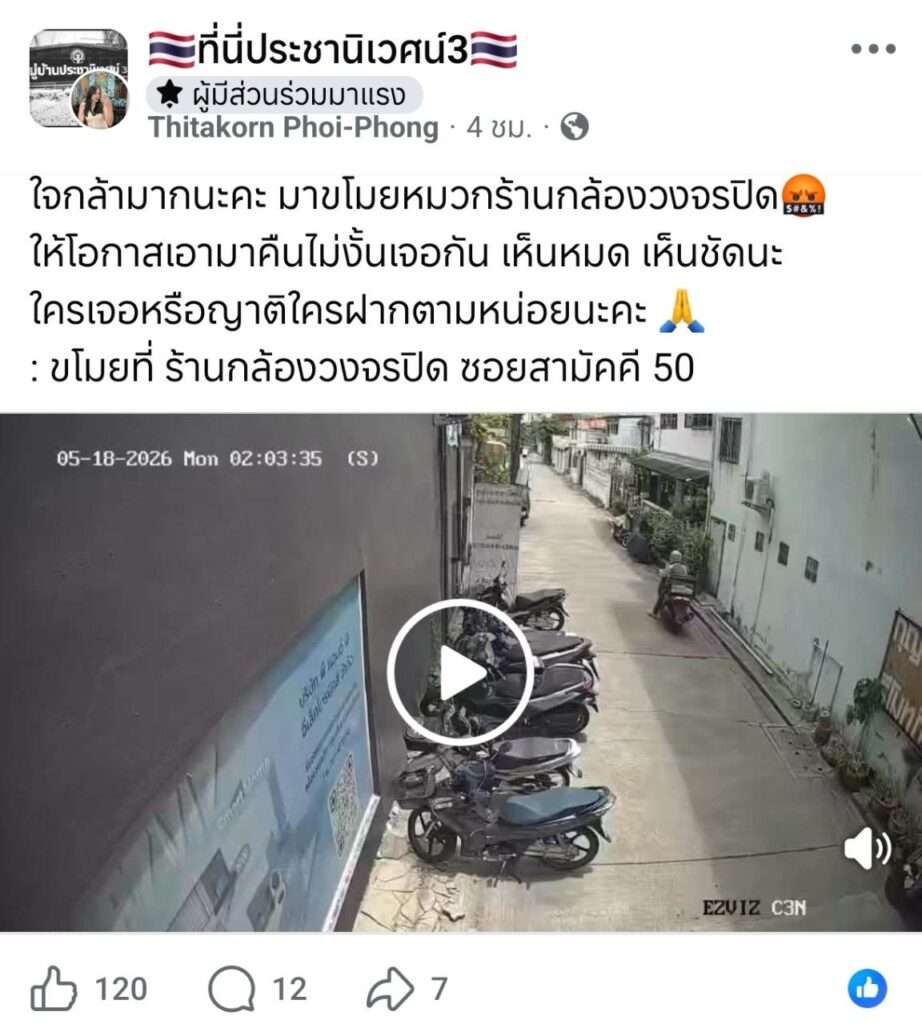Viewport: 922px width, 1024px height.
Task: Open group ที่นี่ประชานิเวศน์3 page
Action: tap(333, 50)
